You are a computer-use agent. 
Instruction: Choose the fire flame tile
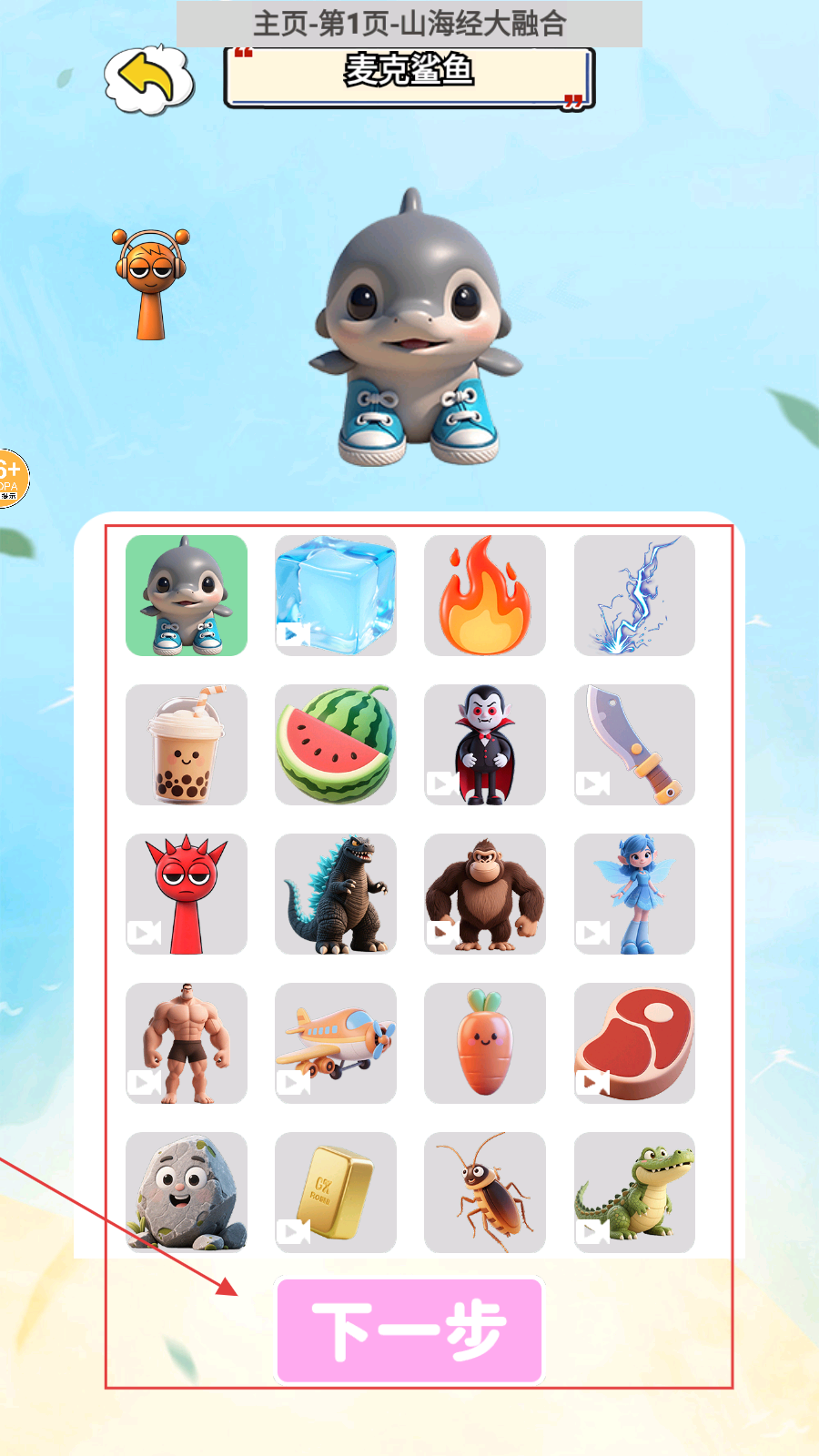485,595
